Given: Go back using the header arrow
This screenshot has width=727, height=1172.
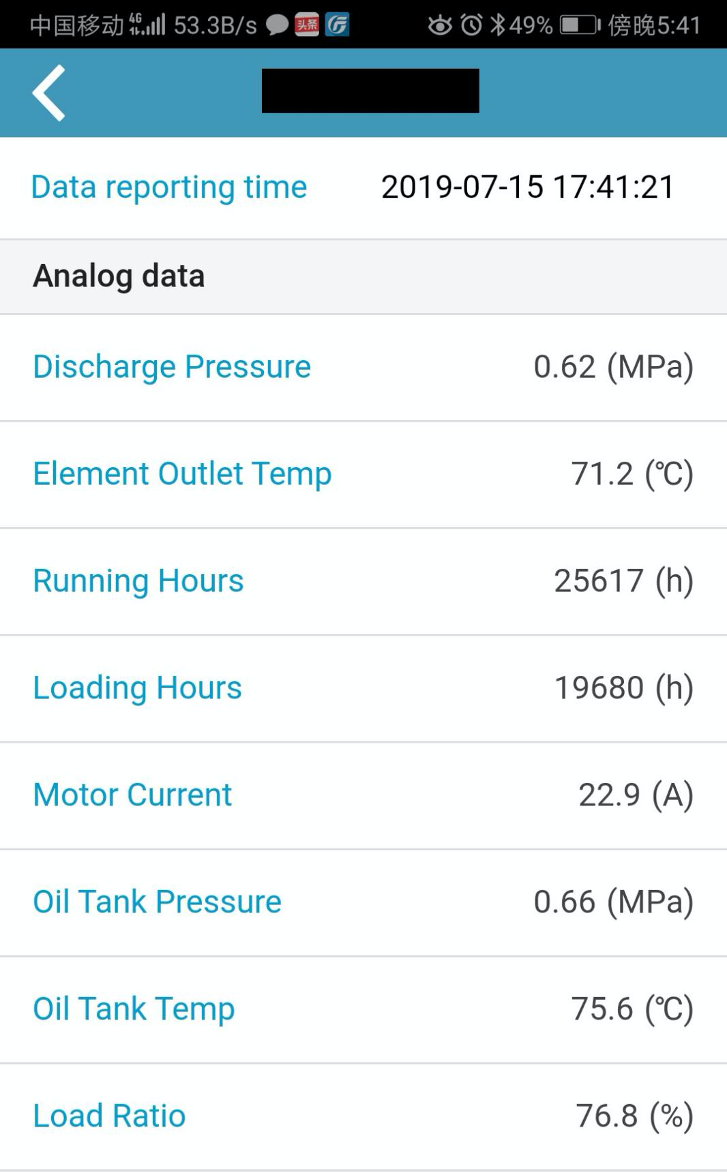Looking at the screenshot, I should [x=49, y=93].
